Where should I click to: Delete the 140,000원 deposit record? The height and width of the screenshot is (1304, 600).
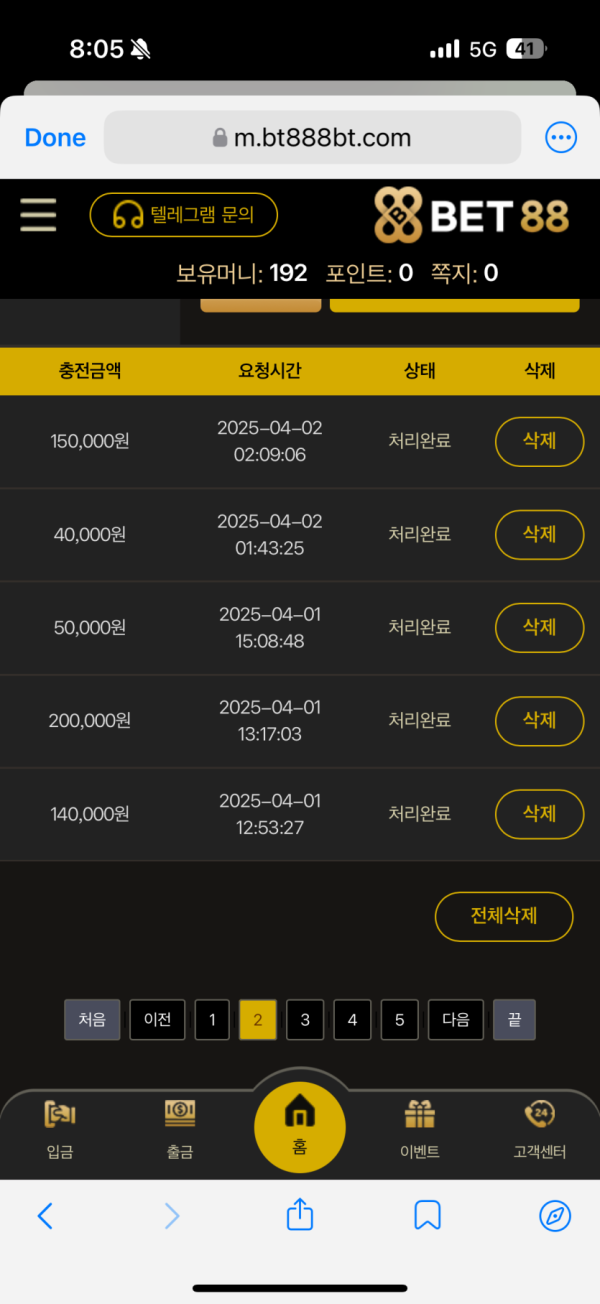(539, 813)
